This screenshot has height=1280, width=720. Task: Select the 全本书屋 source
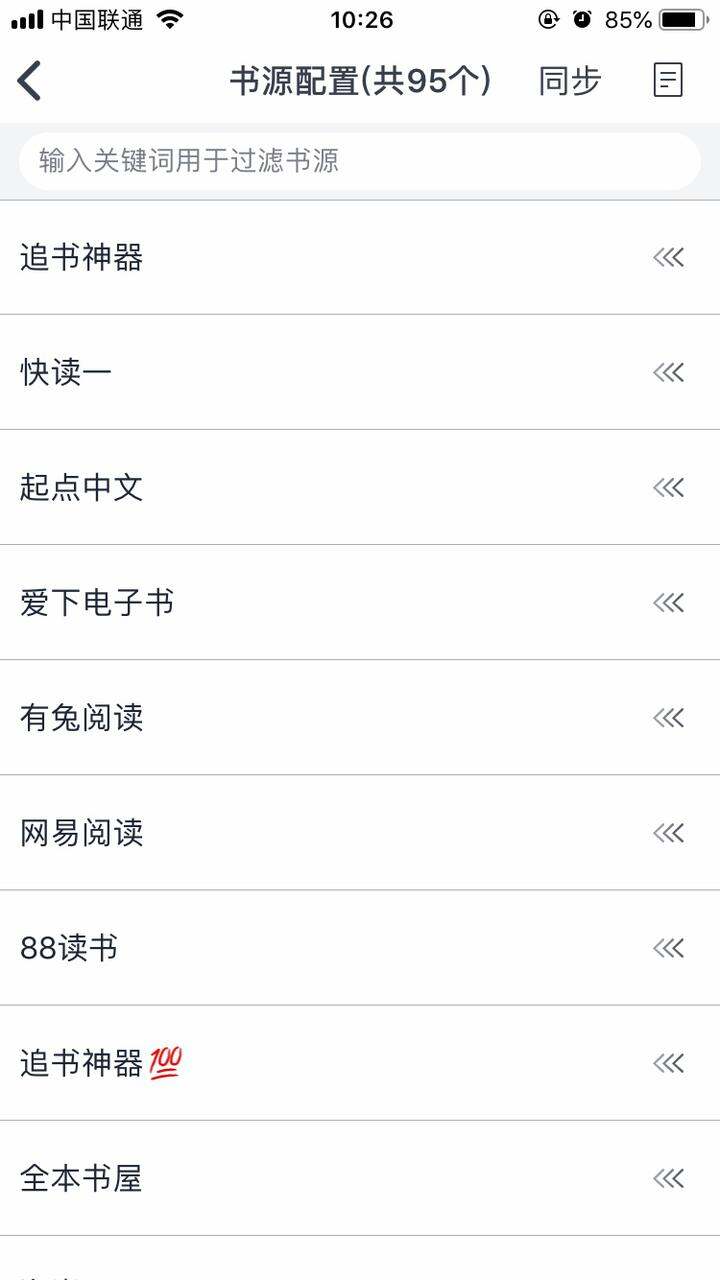point(360,1178)
